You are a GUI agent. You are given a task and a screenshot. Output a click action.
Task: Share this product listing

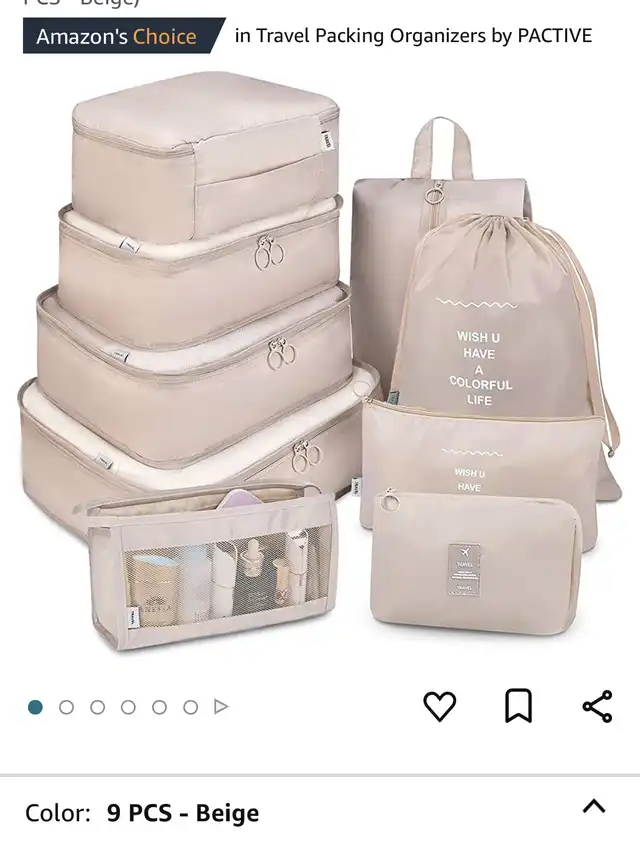(596, 706)
